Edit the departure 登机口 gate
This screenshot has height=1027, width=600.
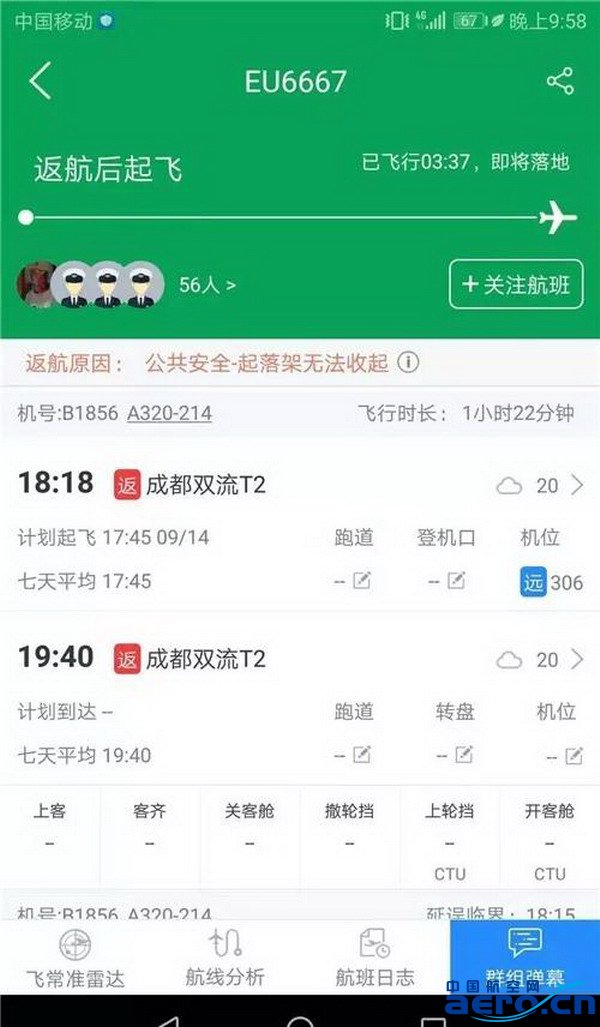(x=456, y=581)
